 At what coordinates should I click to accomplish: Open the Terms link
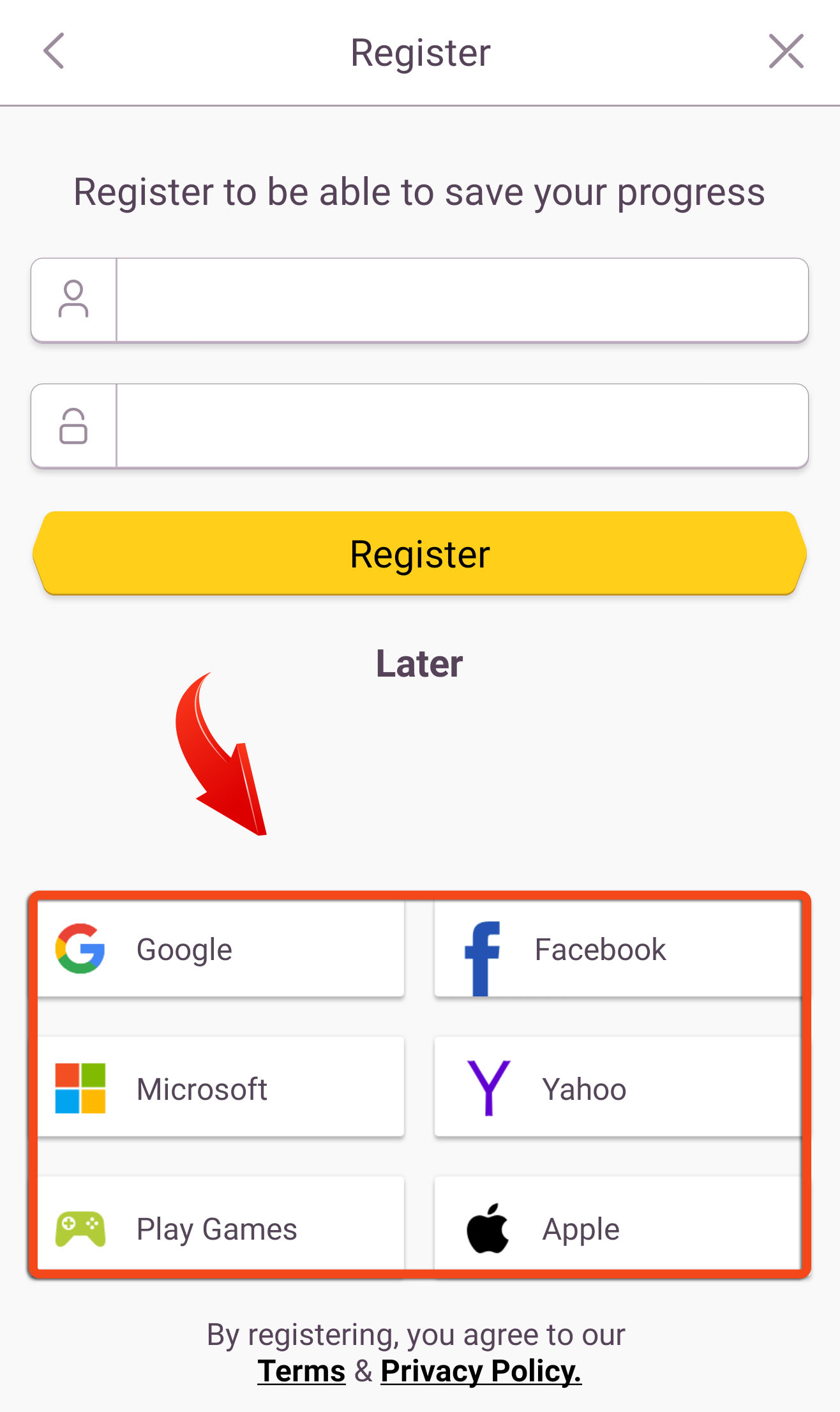click(301, 1371)
